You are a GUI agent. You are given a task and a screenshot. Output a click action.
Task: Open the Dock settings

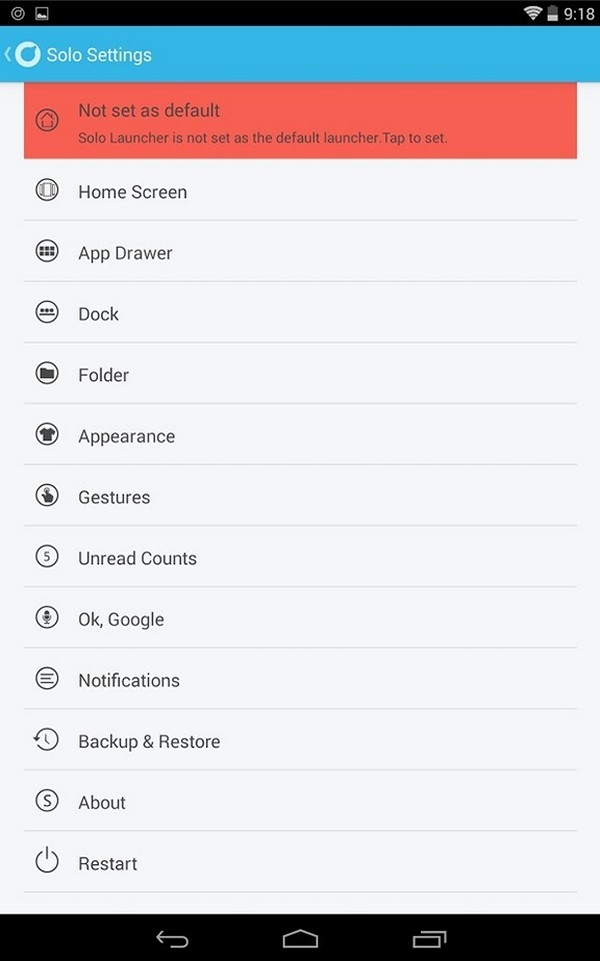click(x=300, y=313)
